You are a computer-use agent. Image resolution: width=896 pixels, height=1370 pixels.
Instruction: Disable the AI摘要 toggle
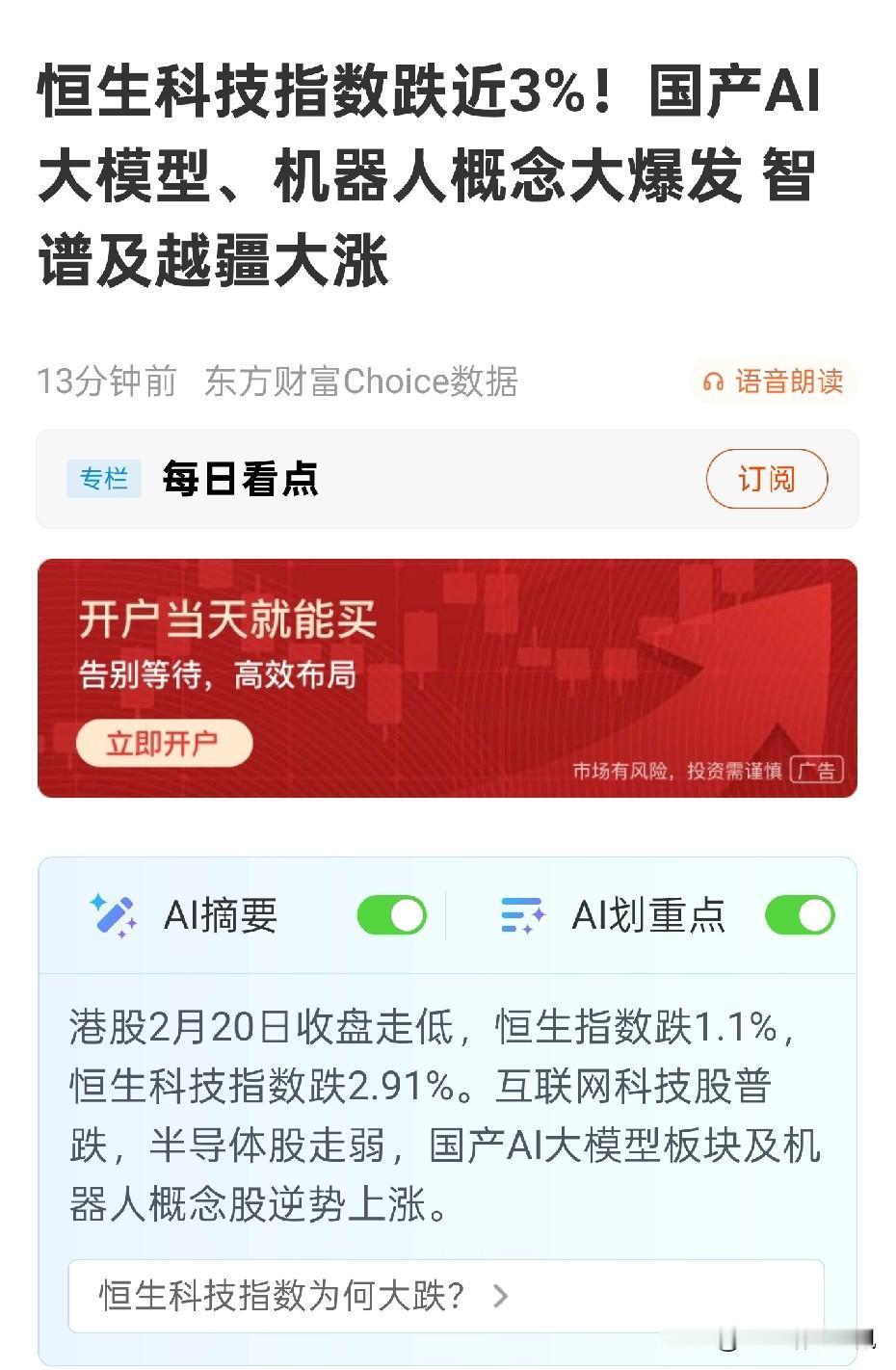click(x=390, y=914)
